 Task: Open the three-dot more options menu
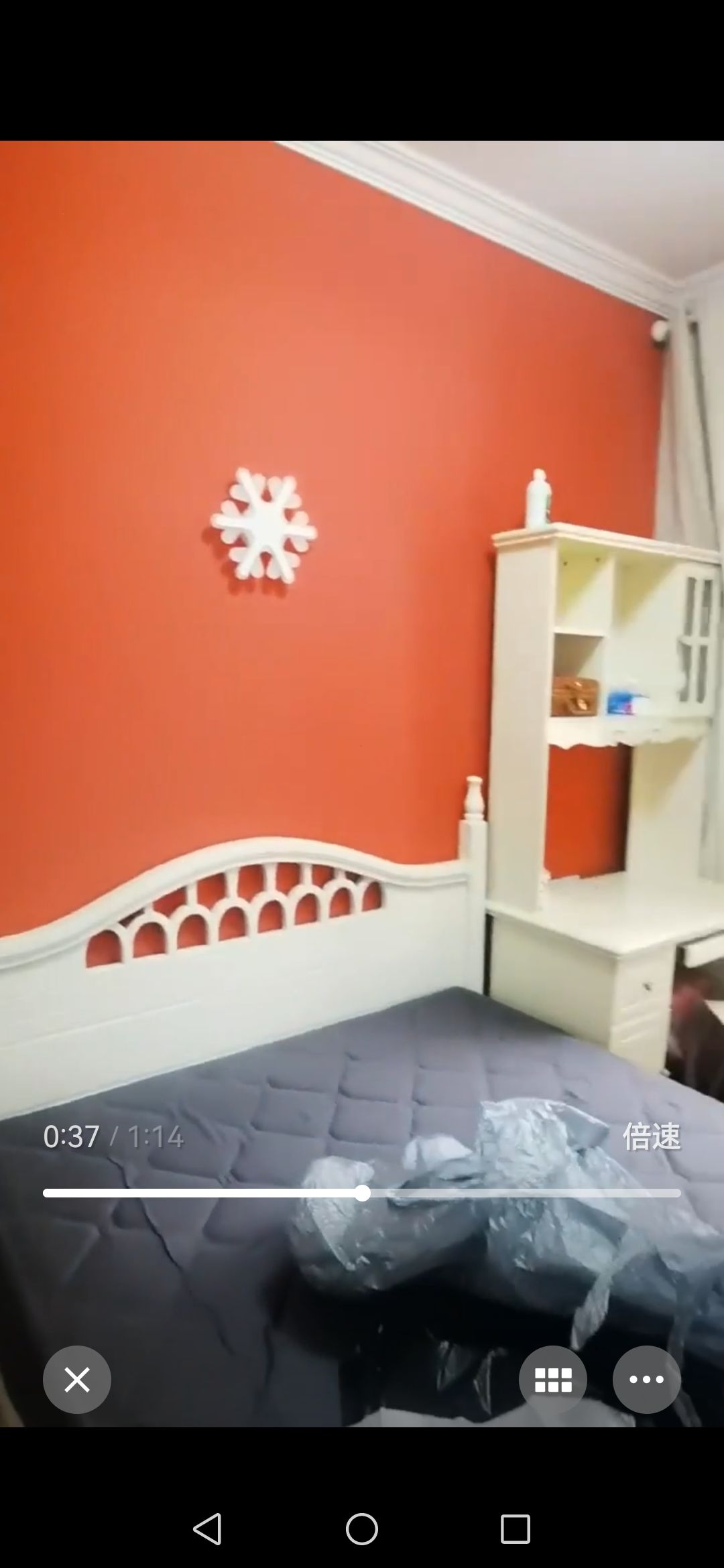click(x=647, y=1380)
